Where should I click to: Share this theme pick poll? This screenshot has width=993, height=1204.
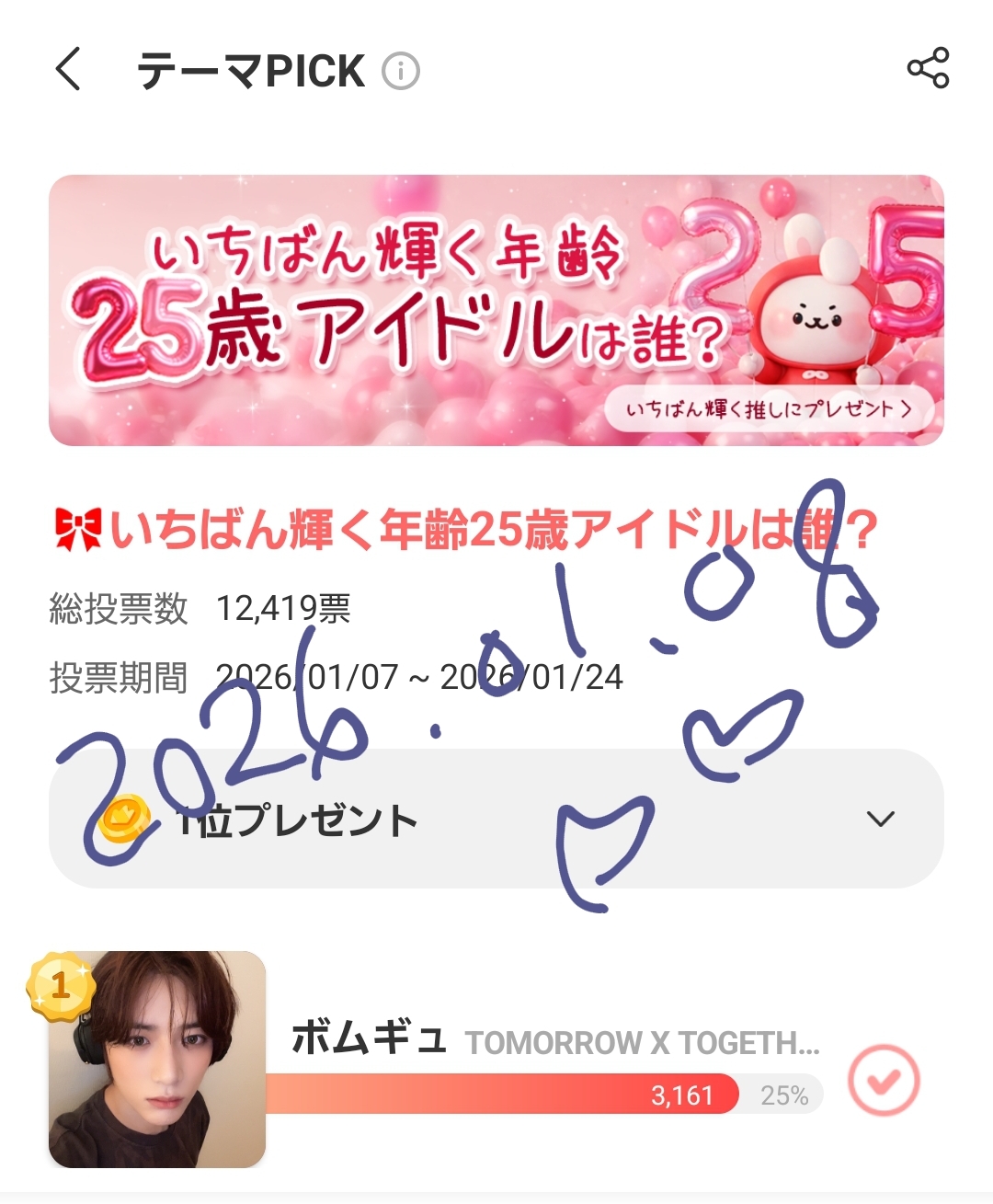(927, 69)
